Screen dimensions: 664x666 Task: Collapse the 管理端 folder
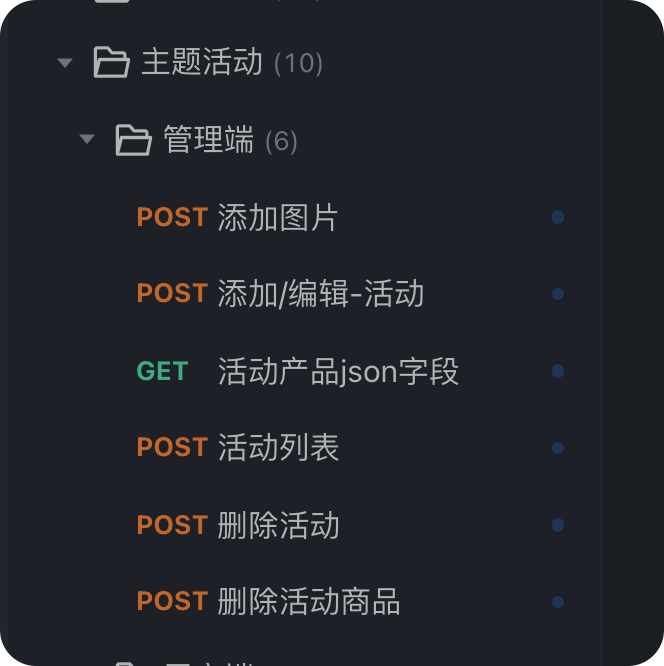(88, 140)
